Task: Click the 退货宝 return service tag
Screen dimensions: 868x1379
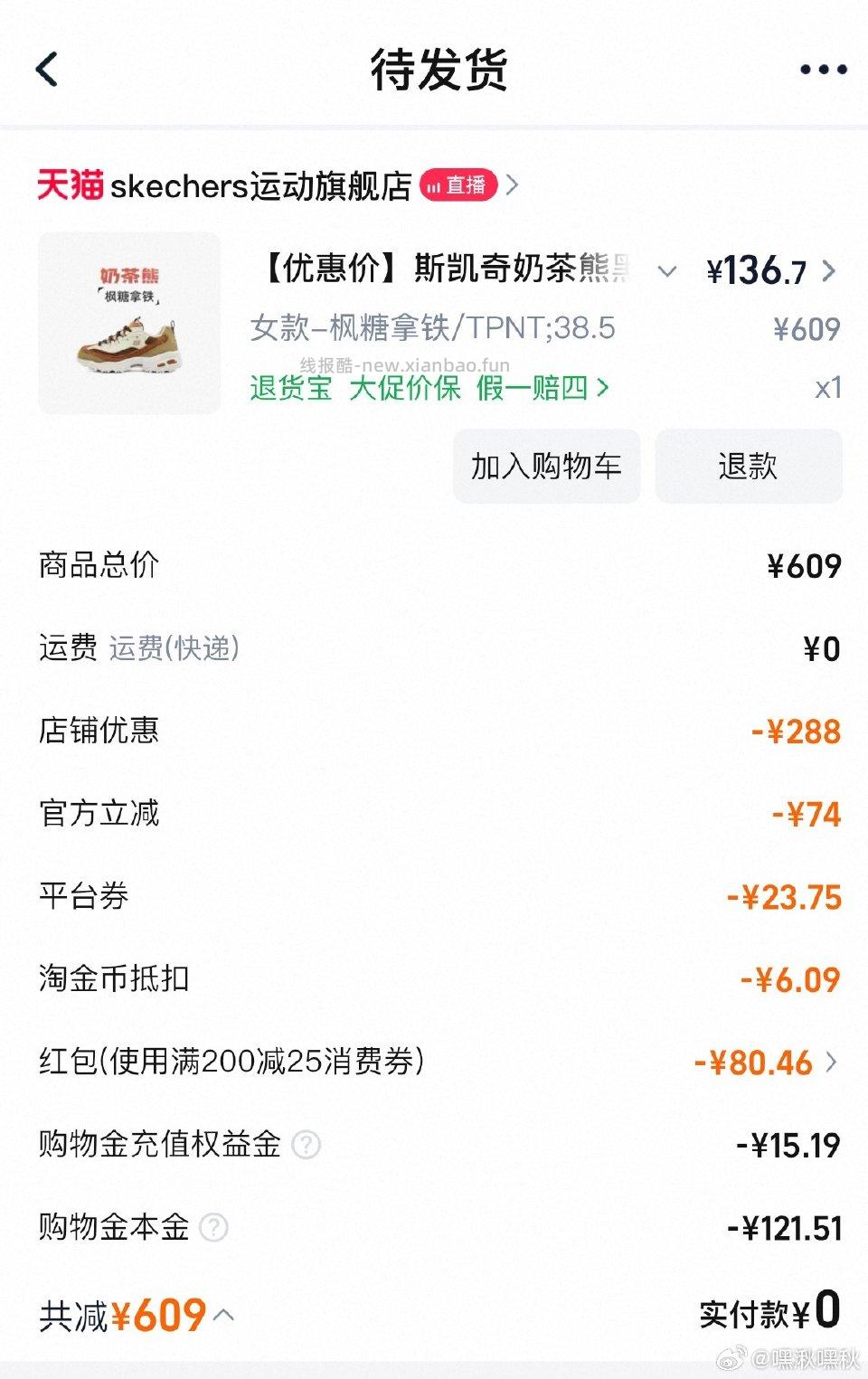Action: click(x=290, y=389)
